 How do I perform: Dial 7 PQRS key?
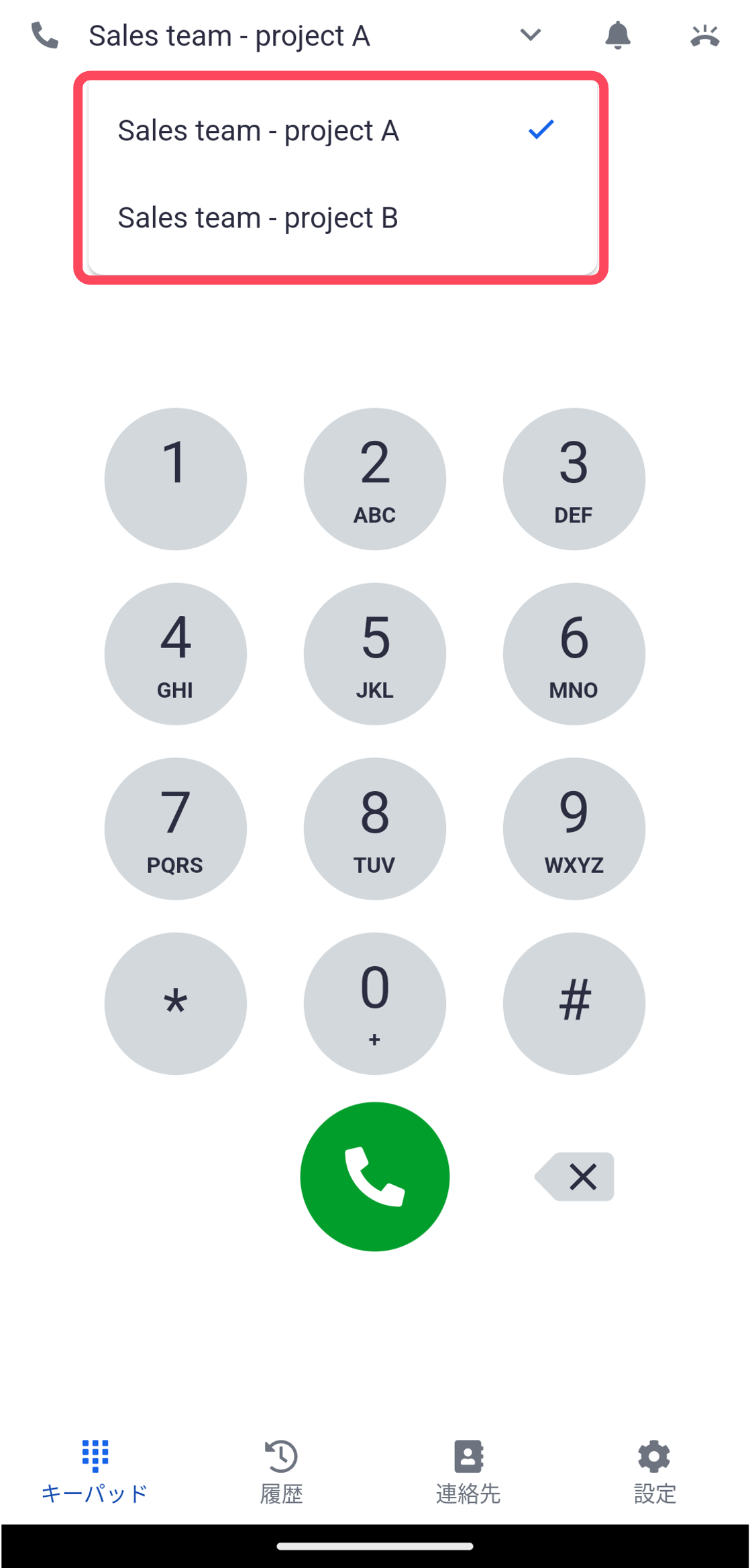[176, 829]
